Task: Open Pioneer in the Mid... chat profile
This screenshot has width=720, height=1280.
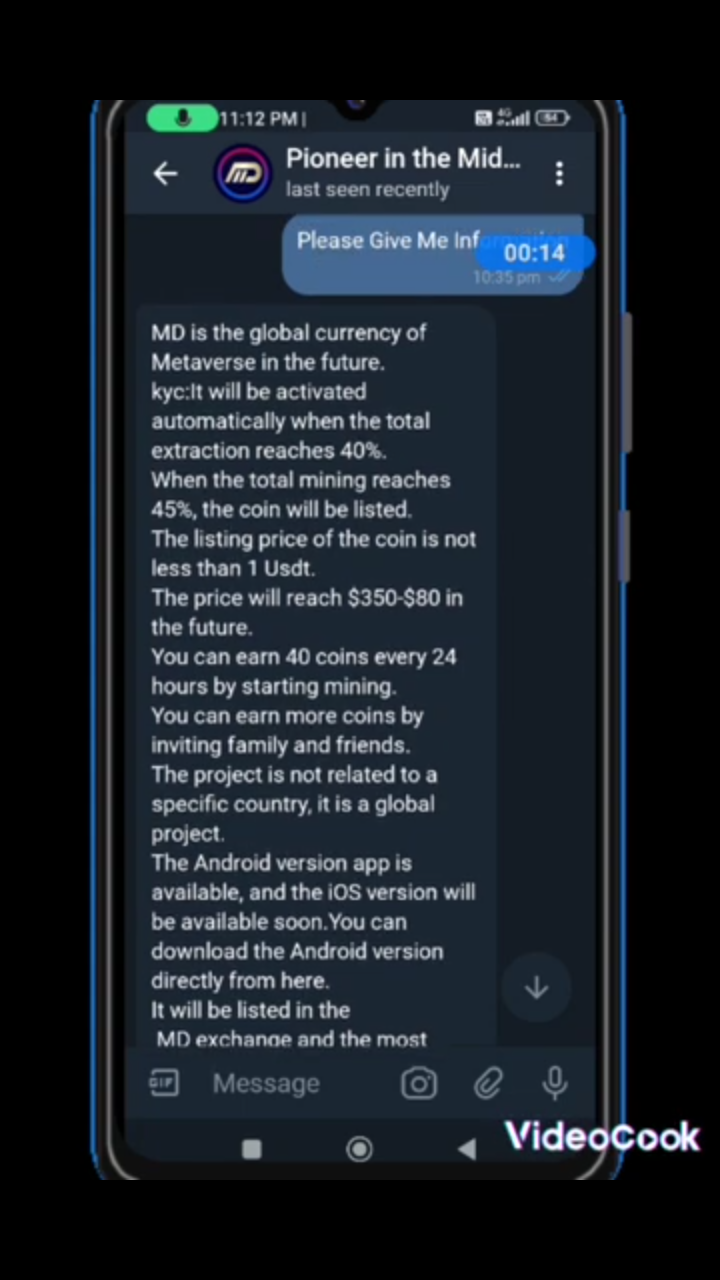Action: point(403,172)
